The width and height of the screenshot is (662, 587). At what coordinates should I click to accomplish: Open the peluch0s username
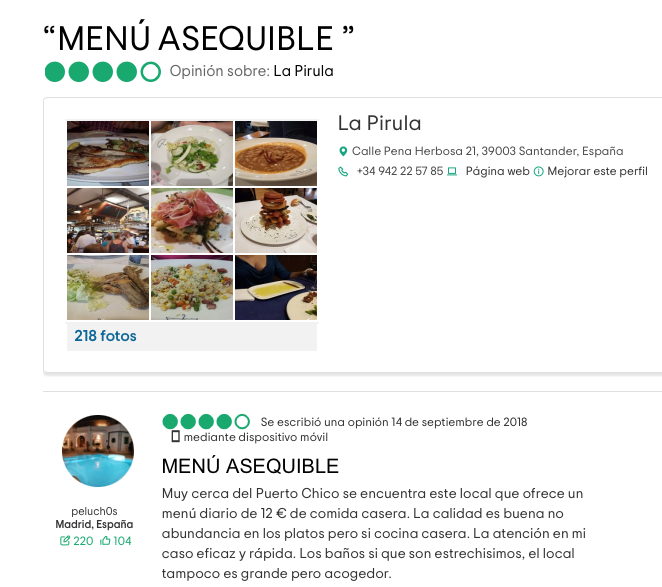(x=94, y=510)
